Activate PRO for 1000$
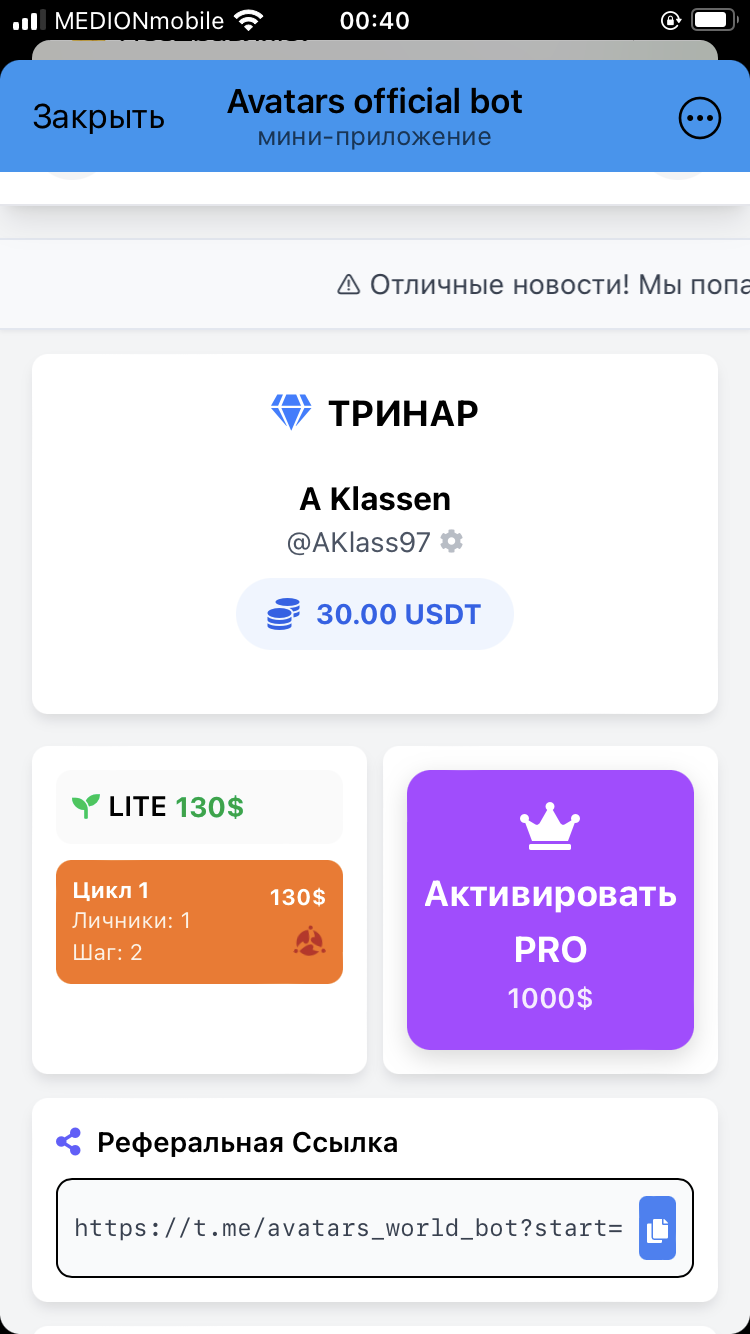This screenshot has height=1334, width=750. click(x=550, y=910)
